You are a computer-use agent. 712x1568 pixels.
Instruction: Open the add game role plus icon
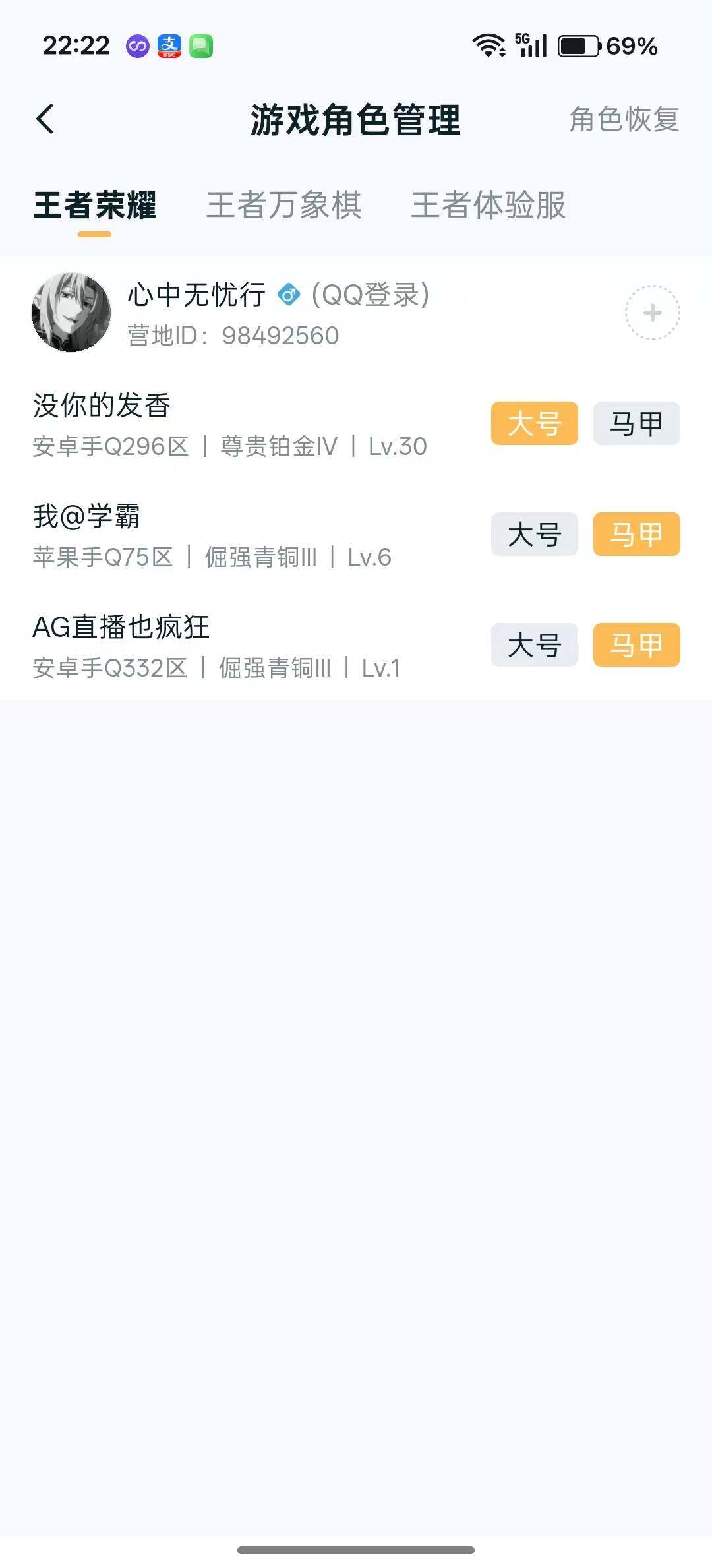651,312
